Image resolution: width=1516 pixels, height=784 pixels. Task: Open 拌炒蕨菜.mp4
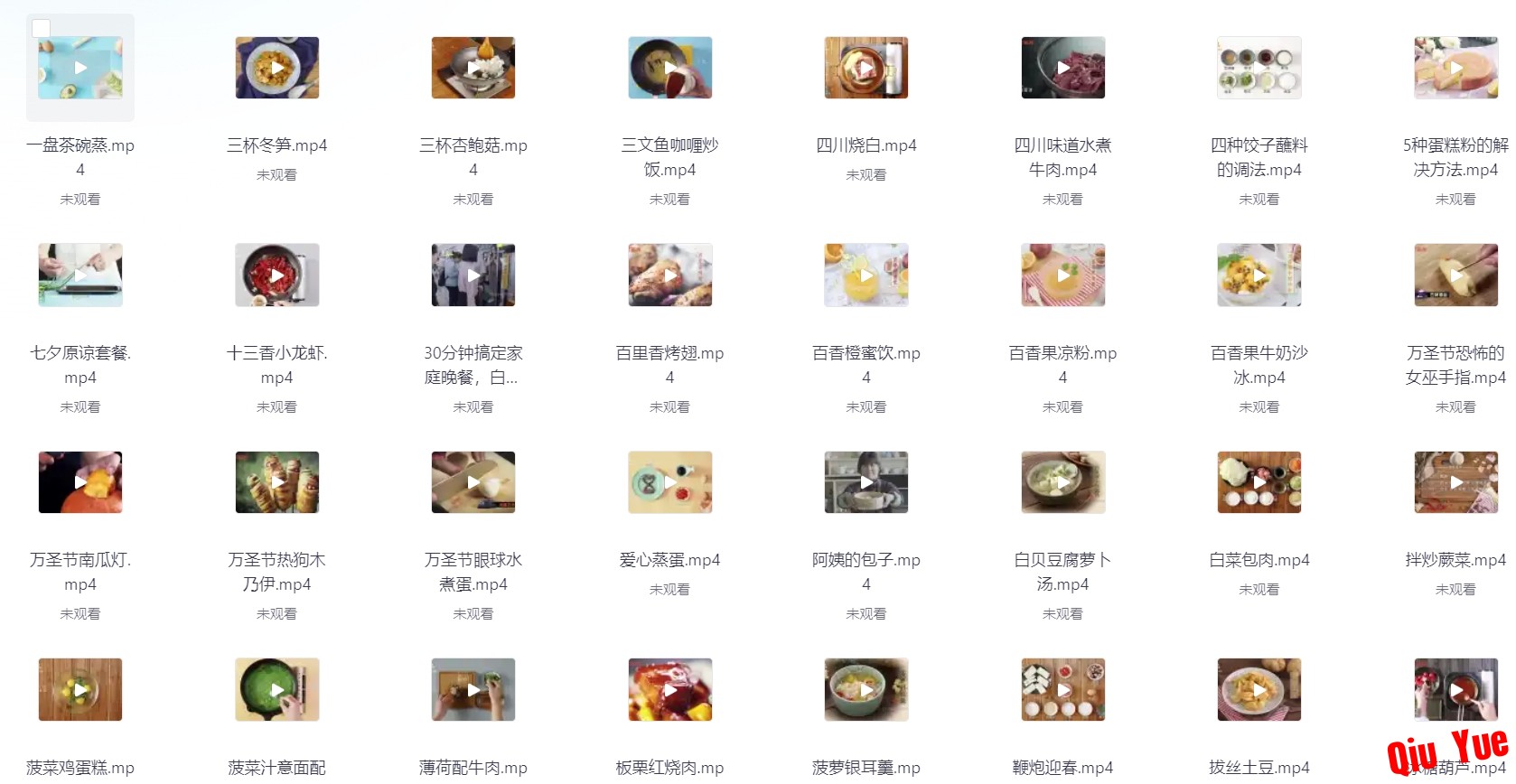click(x=1455, y=482)
